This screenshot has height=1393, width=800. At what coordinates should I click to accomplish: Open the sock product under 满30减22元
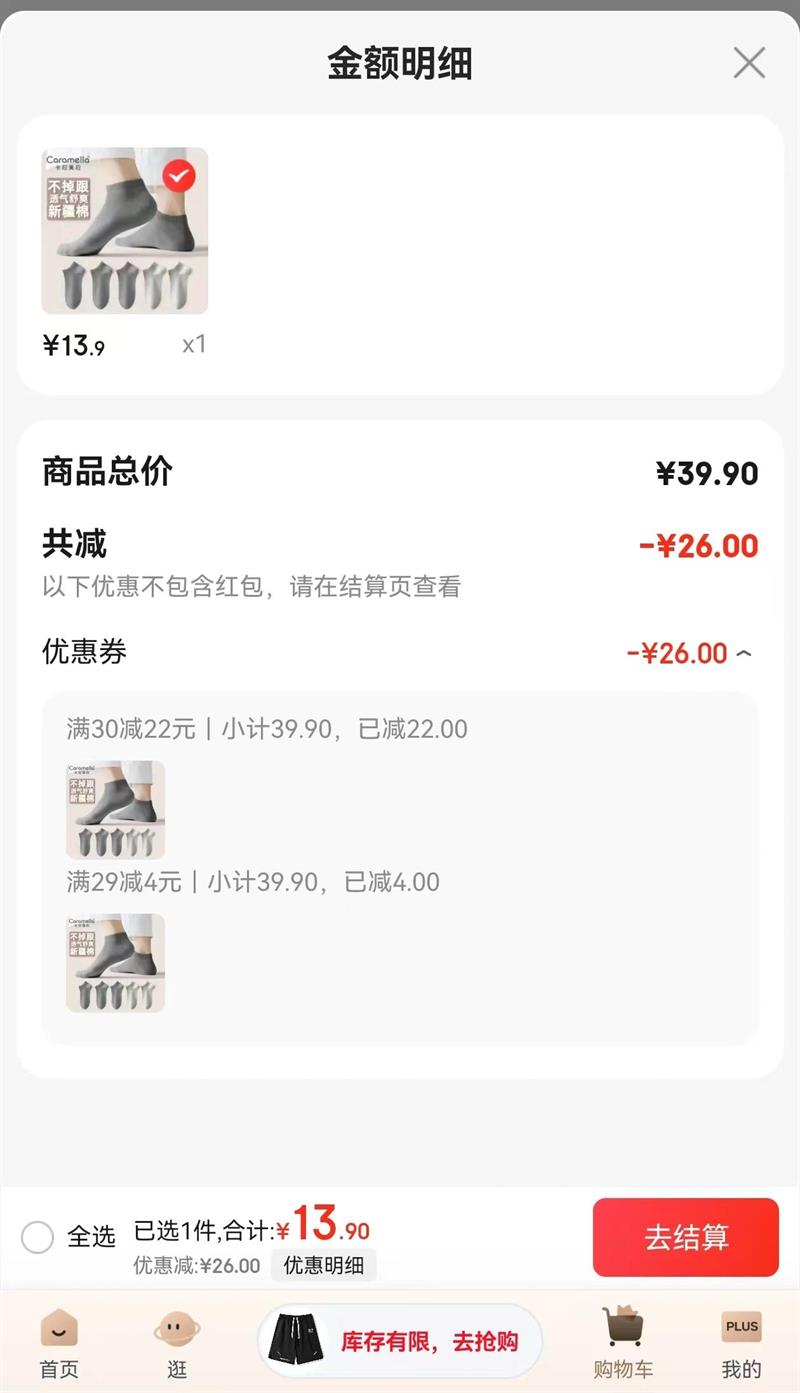tap(116, 810)
